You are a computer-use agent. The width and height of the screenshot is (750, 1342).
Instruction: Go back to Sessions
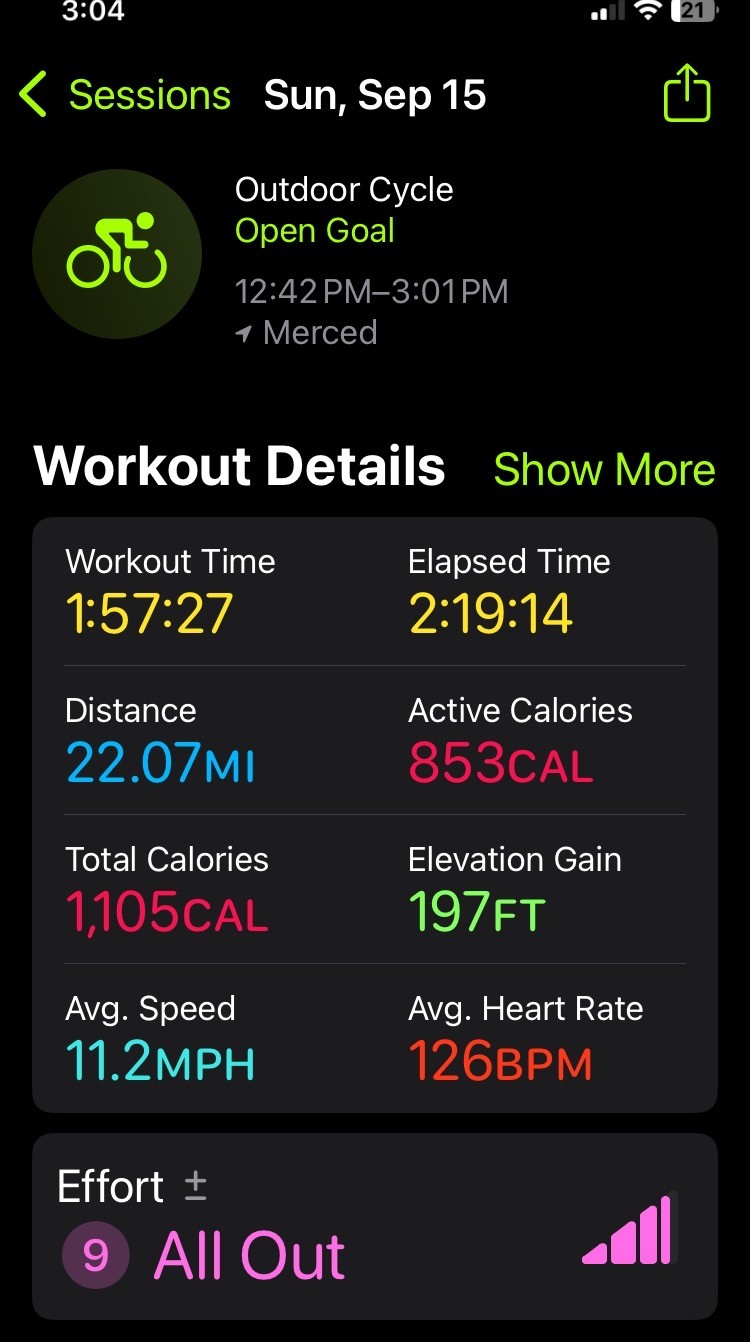tap(125, 96)
